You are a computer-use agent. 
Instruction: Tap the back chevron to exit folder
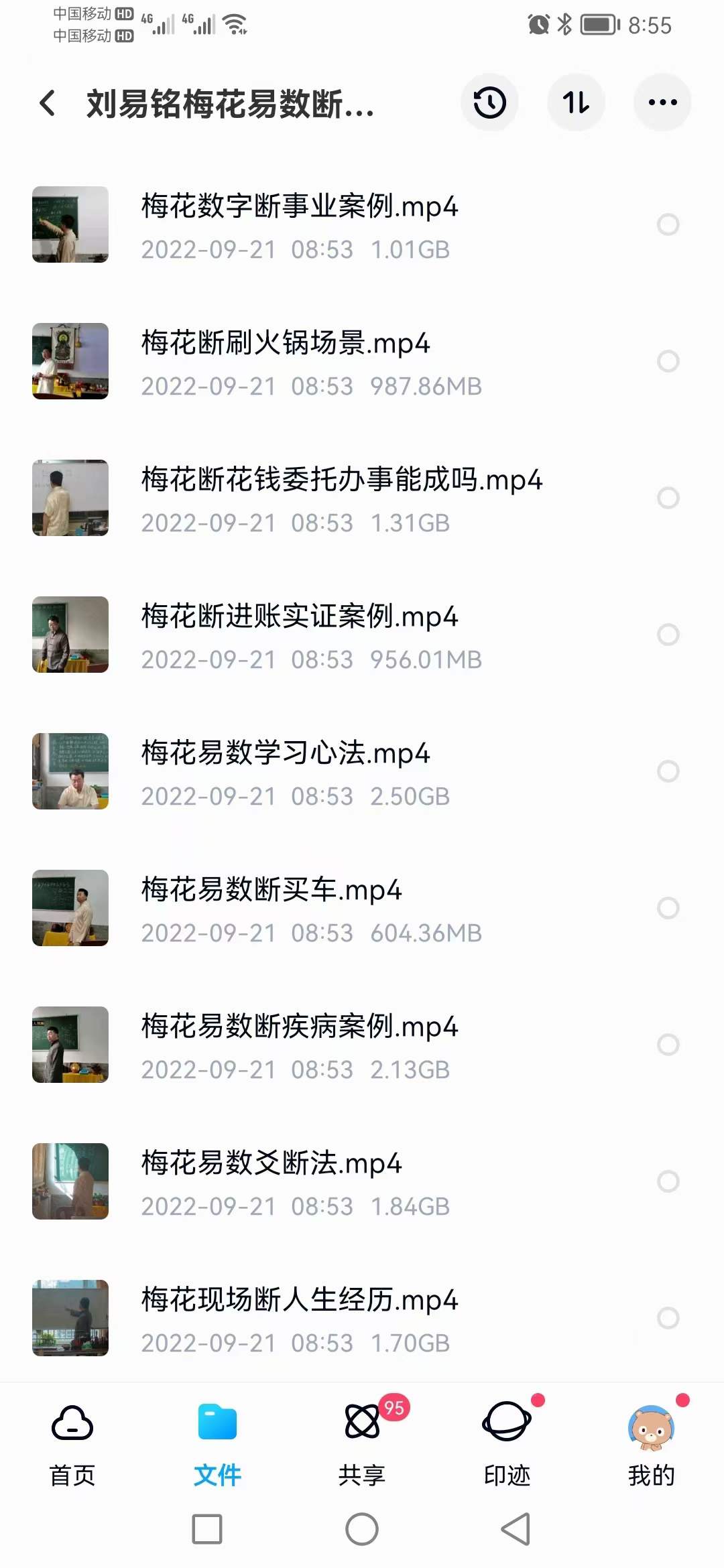pyautogui.click(x=47, y=102)
